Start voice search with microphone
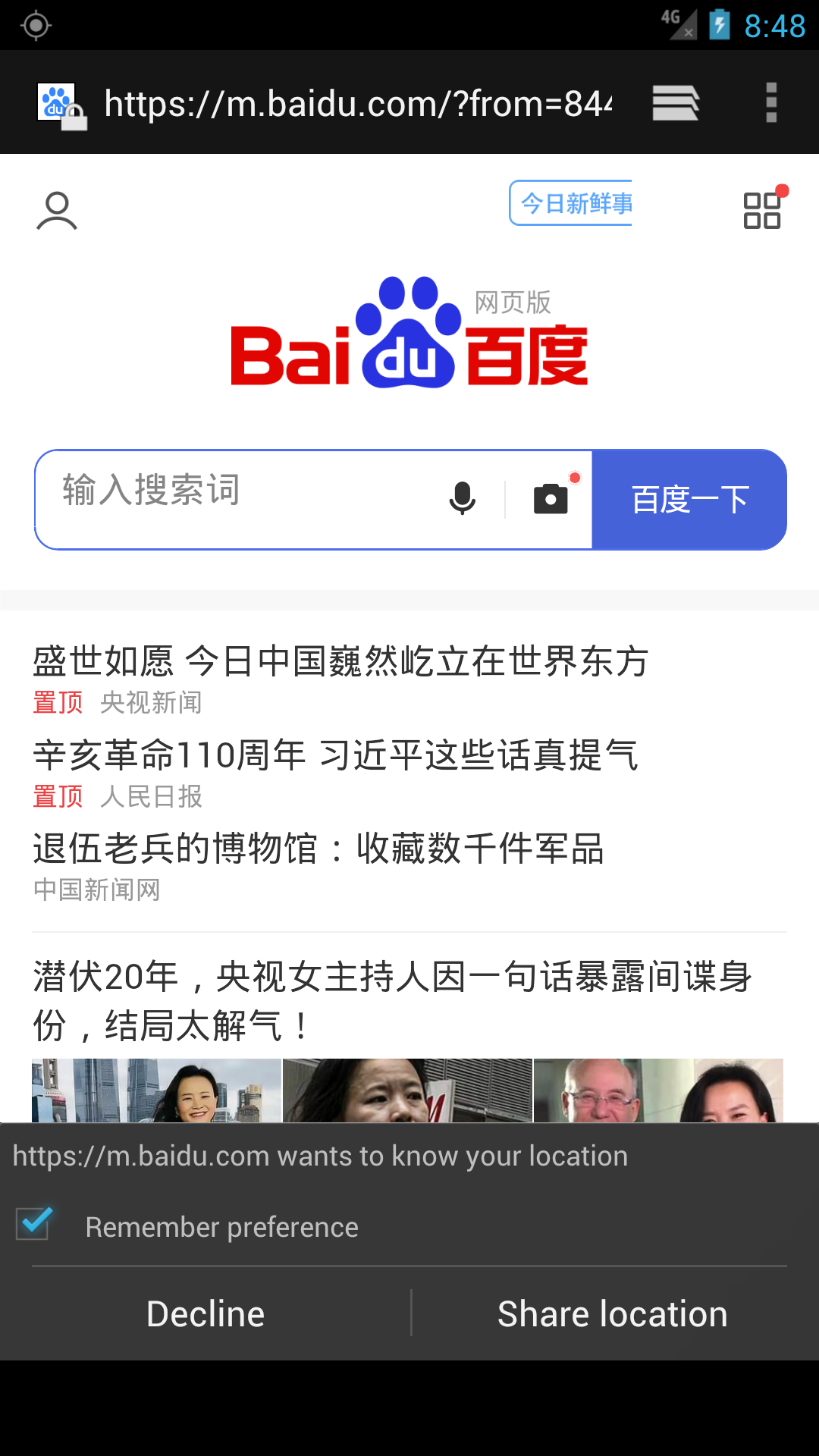Image resolution: width=819 pixels, height=1456 pixels. [x=462, y=499]
